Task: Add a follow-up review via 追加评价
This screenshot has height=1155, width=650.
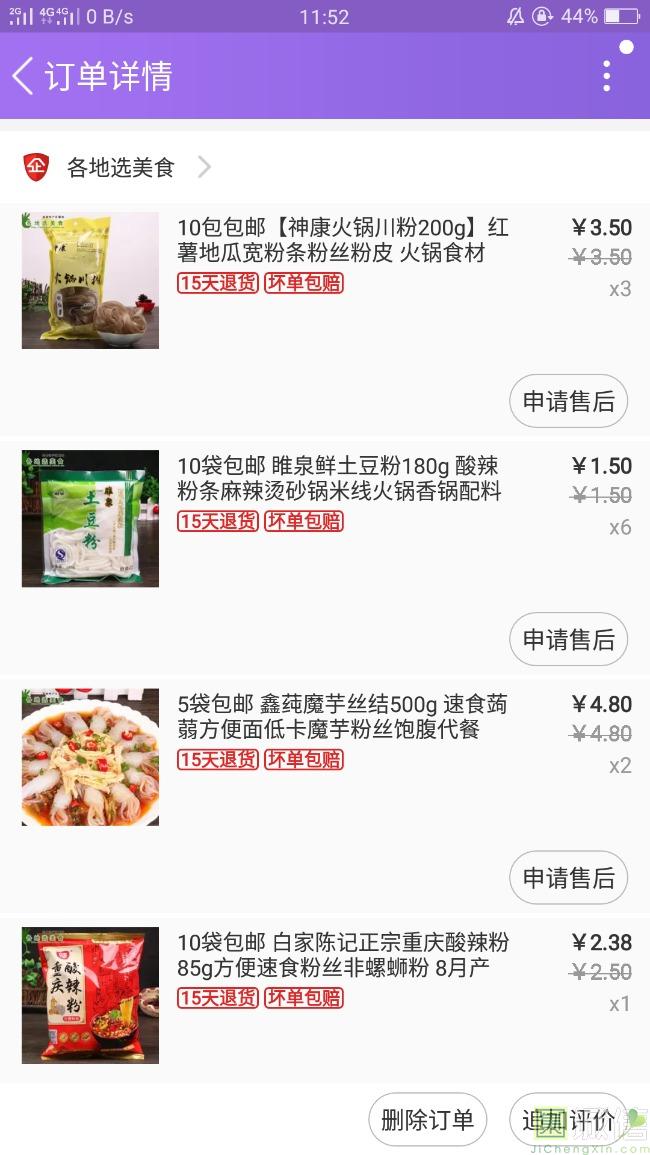Action: (568, 1120)
